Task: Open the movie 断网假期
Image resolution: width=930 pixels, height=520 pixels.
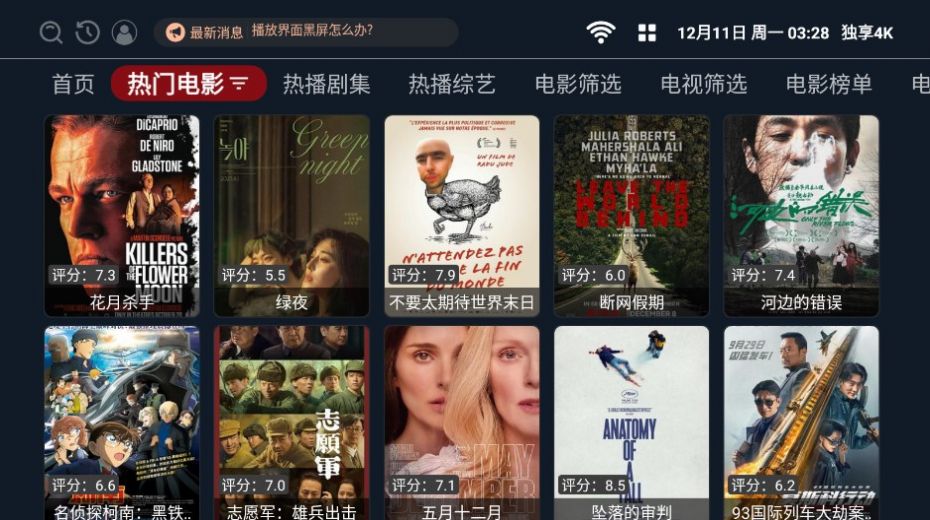Action: (x=632, y=215)
